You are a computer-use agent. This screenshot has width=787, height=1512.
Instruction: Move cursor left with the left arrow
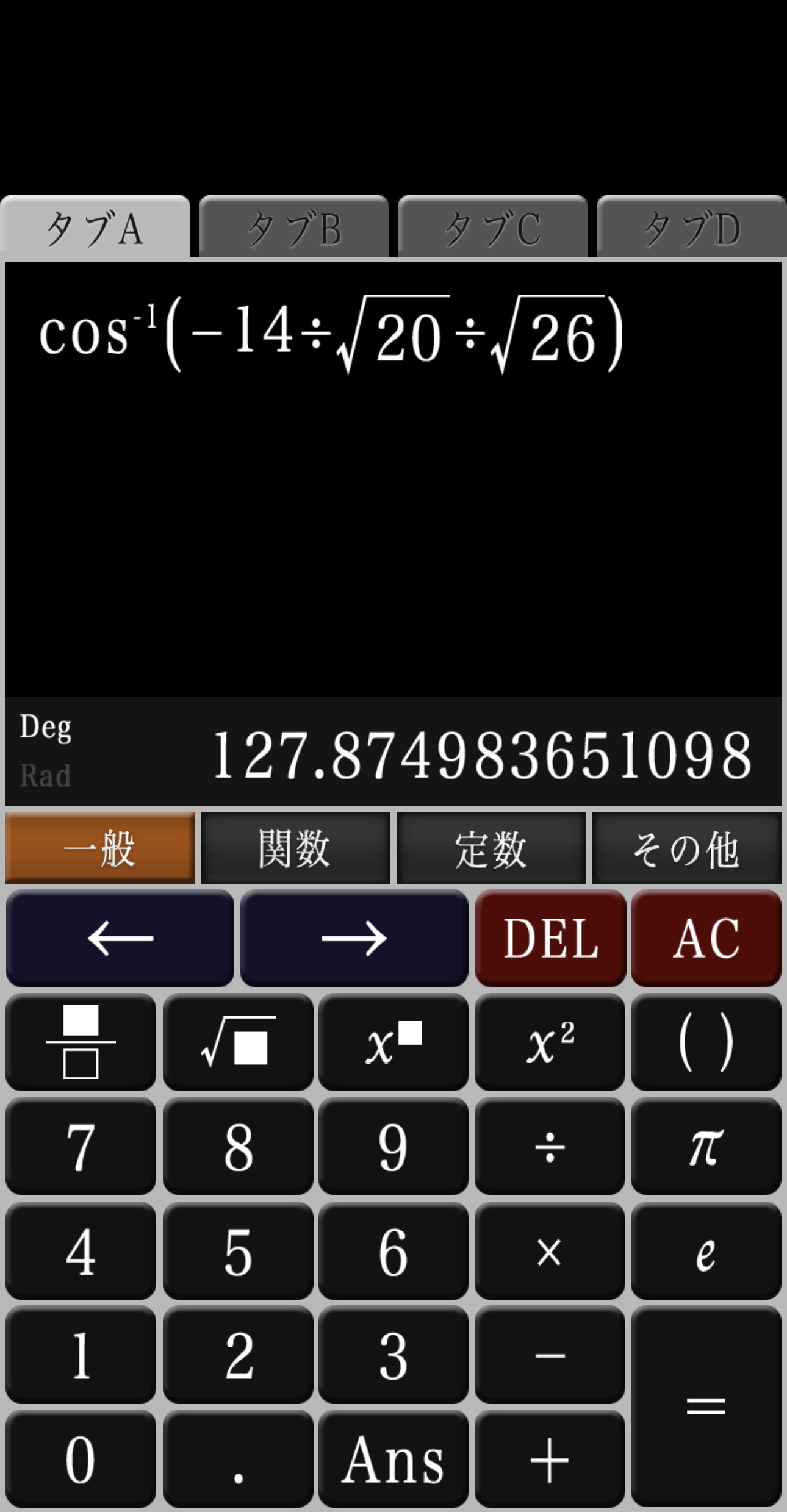click(x=120, y=938)
